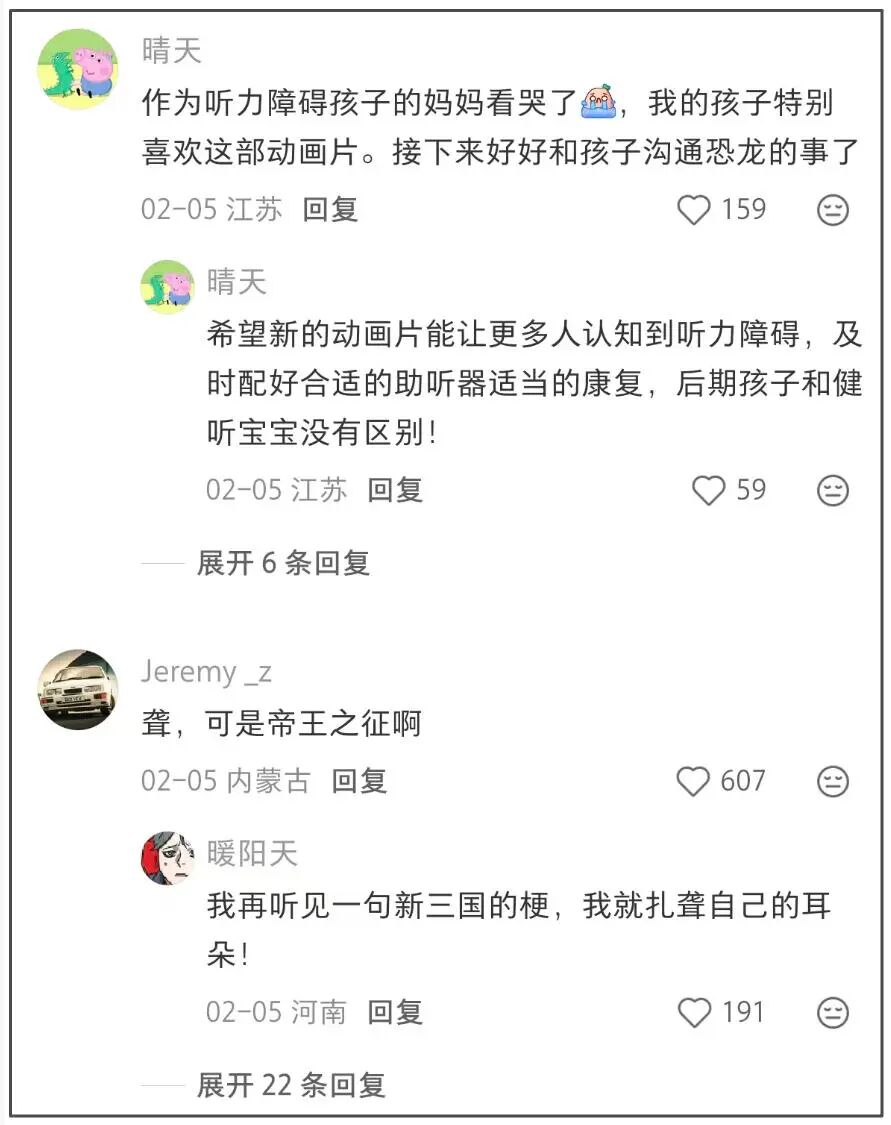The image size is (891, 1125).
Task: Open Jeremy _z's profile avatar
Action: click(x=77, y=689)
